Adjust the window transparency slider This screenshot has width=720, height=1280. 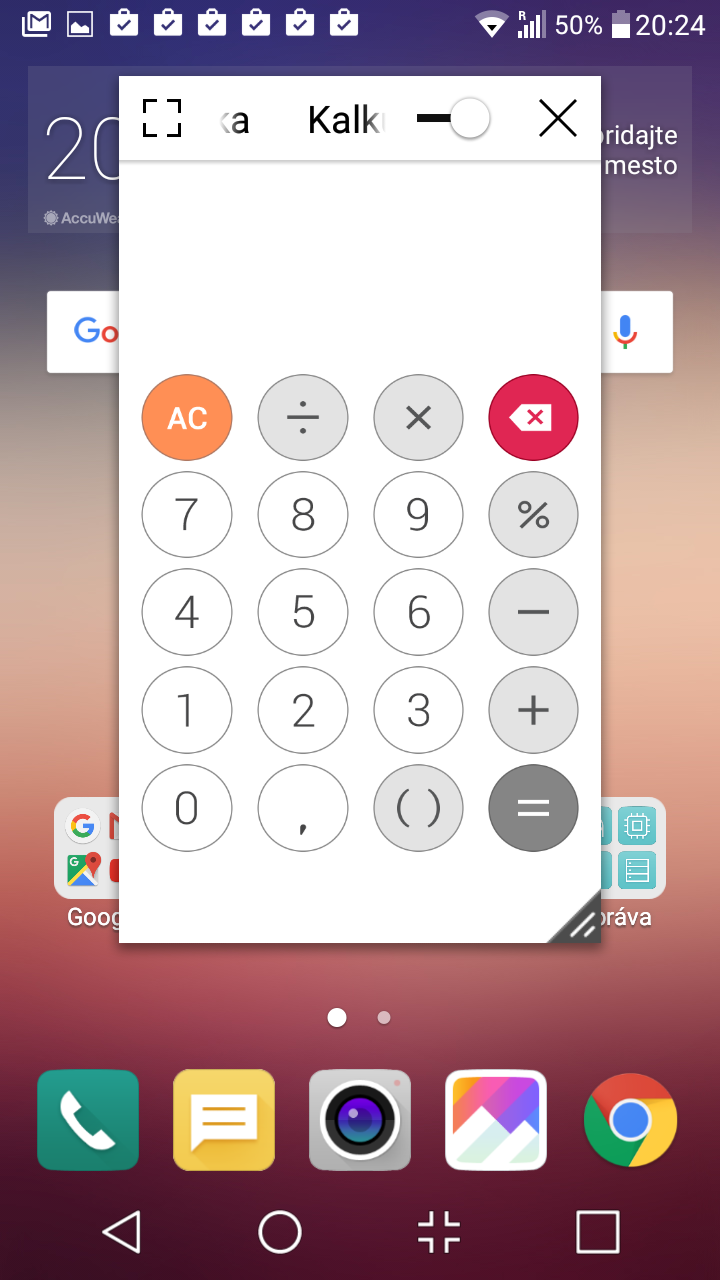point(453,118)
